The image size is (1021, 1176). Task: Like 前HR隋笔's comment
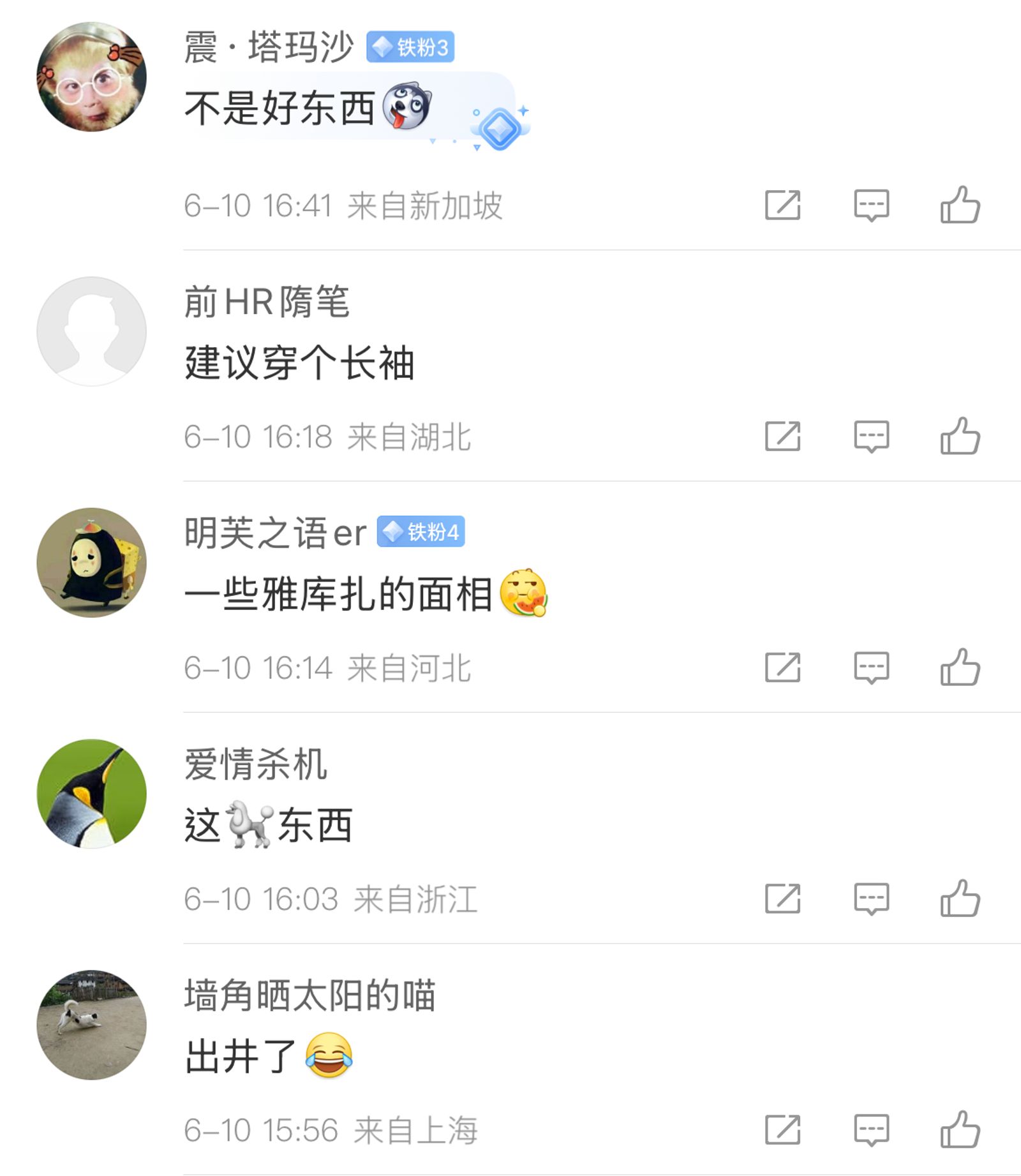click(960, 436)
